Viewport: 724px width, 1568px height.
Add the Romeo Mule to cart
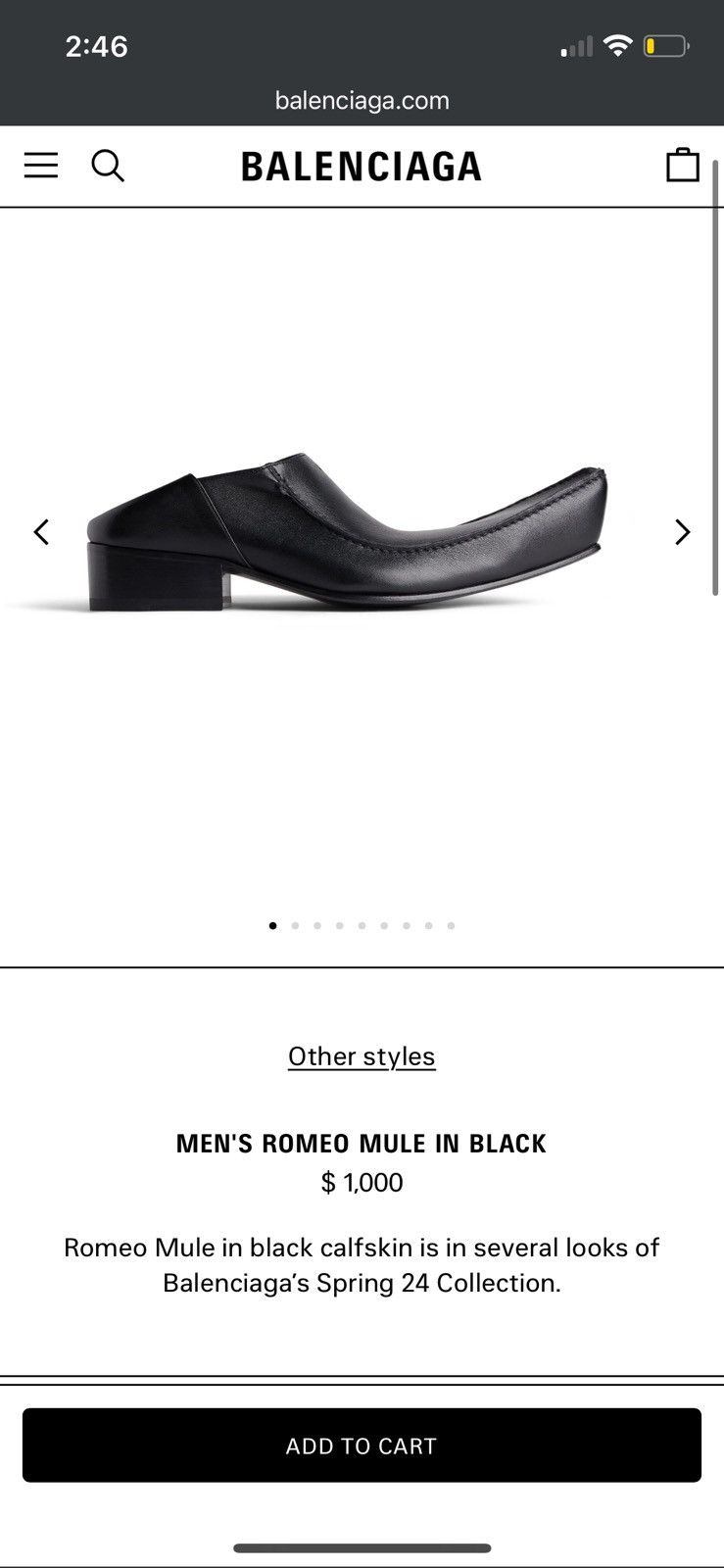[362, 1445]
